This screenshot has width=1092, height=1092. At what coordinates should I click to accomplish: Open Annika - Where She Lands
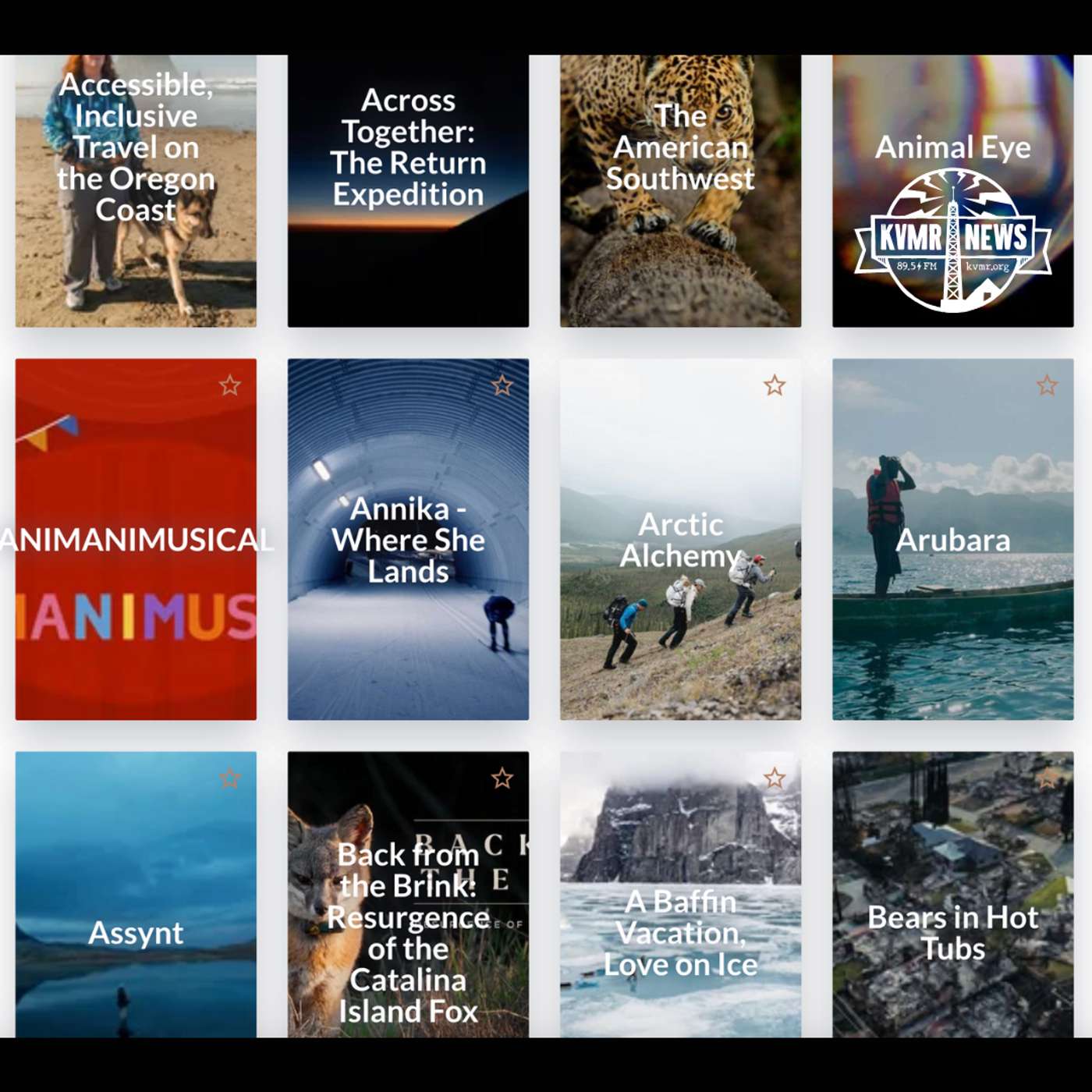(408, 539)
